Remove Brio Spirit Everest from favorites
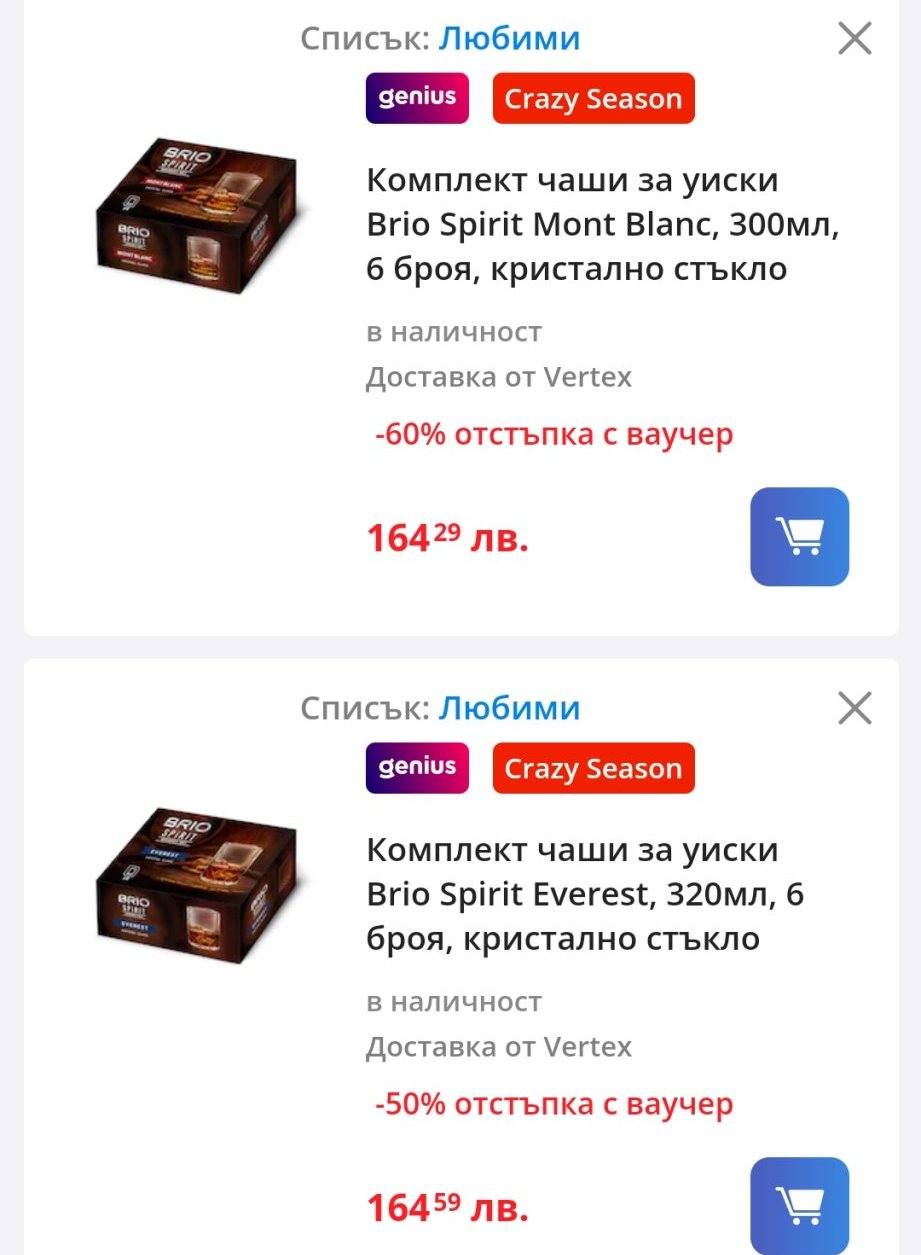The height and width of the screenshot is (1255, 921). (x=854, y=709)
